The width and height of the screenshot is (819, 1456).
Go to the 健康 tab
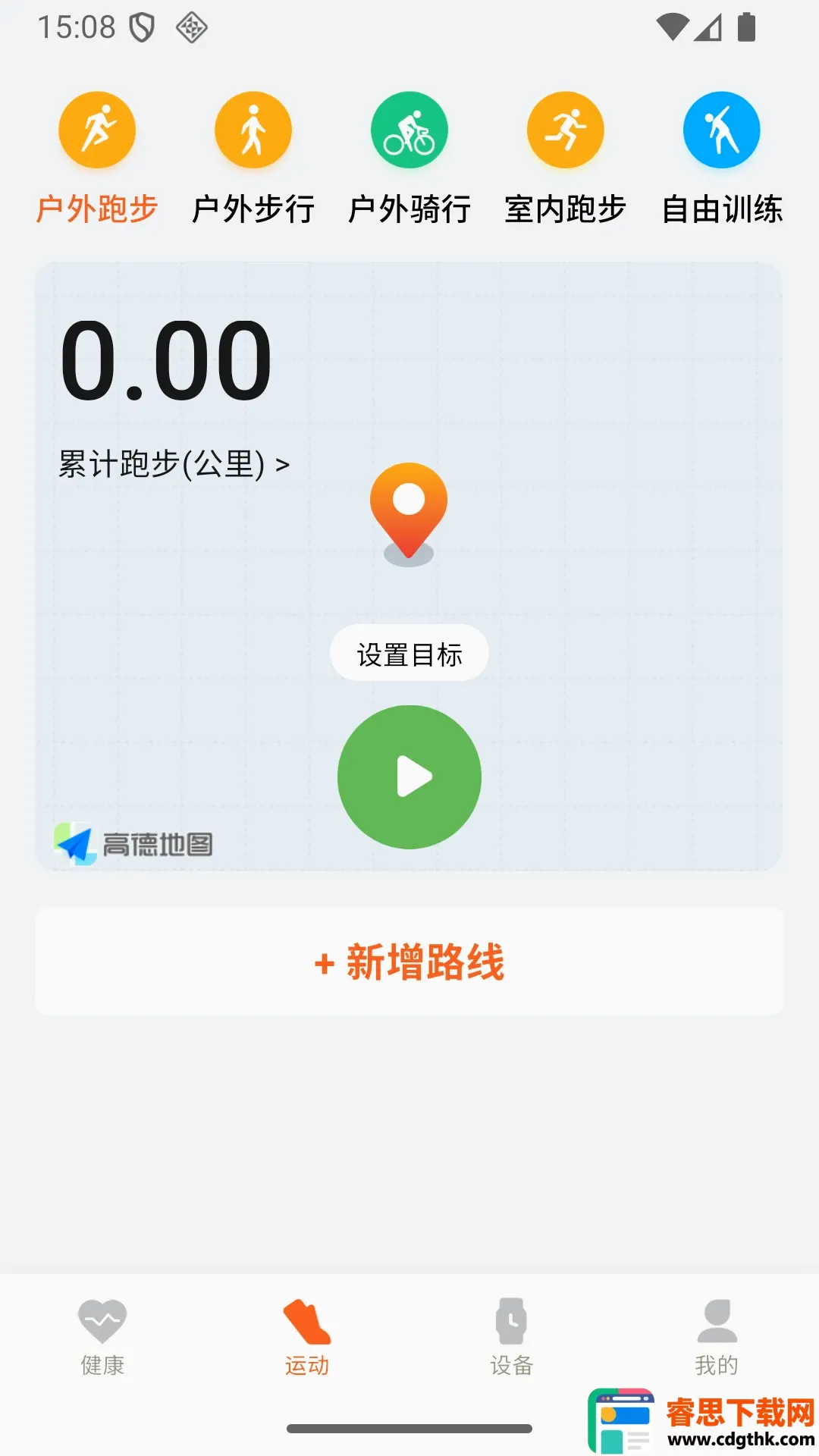pos(102,1337)
